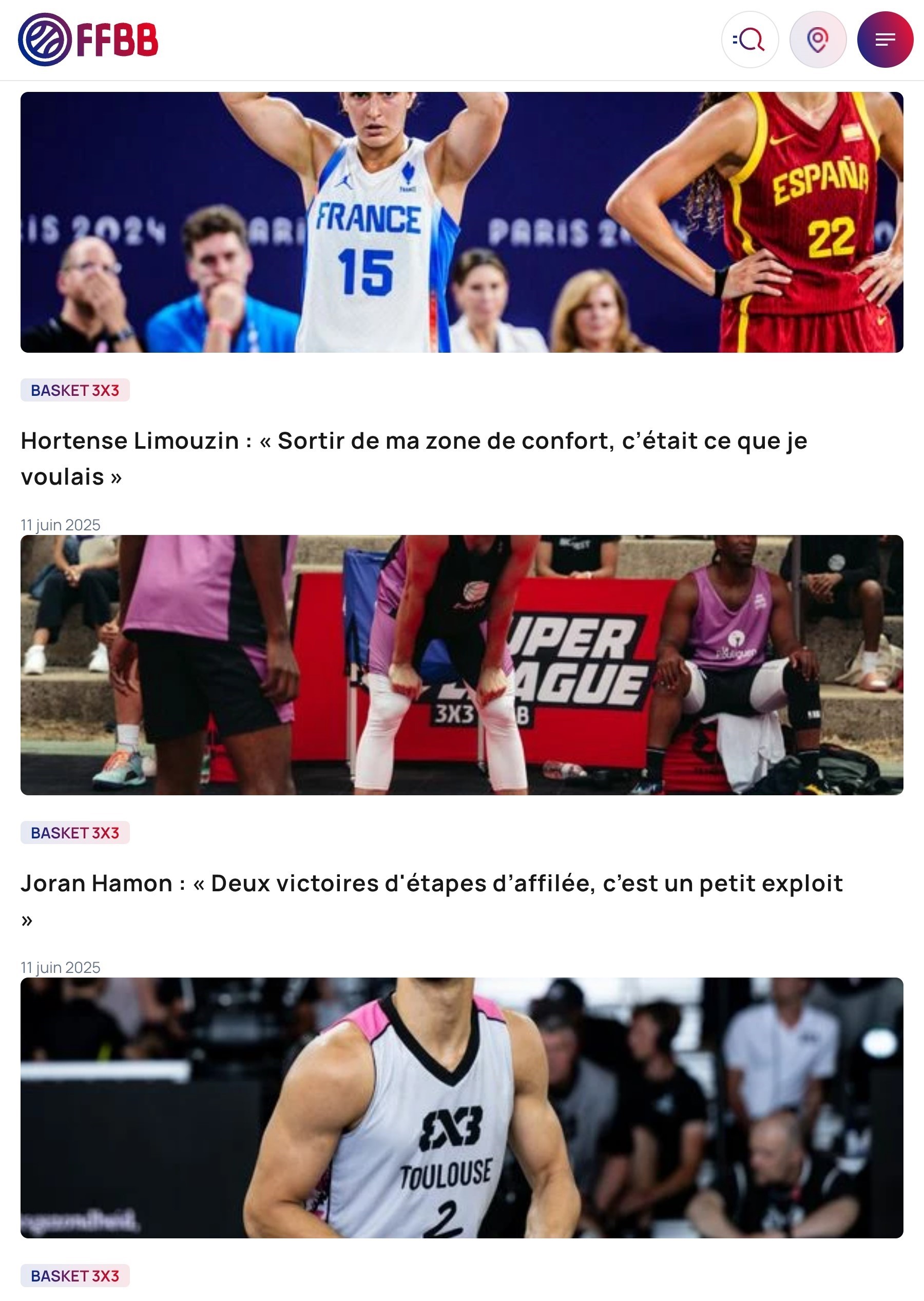
Task: Click the white search circle button
Action: pyautogui.click(x=750, y=40)
